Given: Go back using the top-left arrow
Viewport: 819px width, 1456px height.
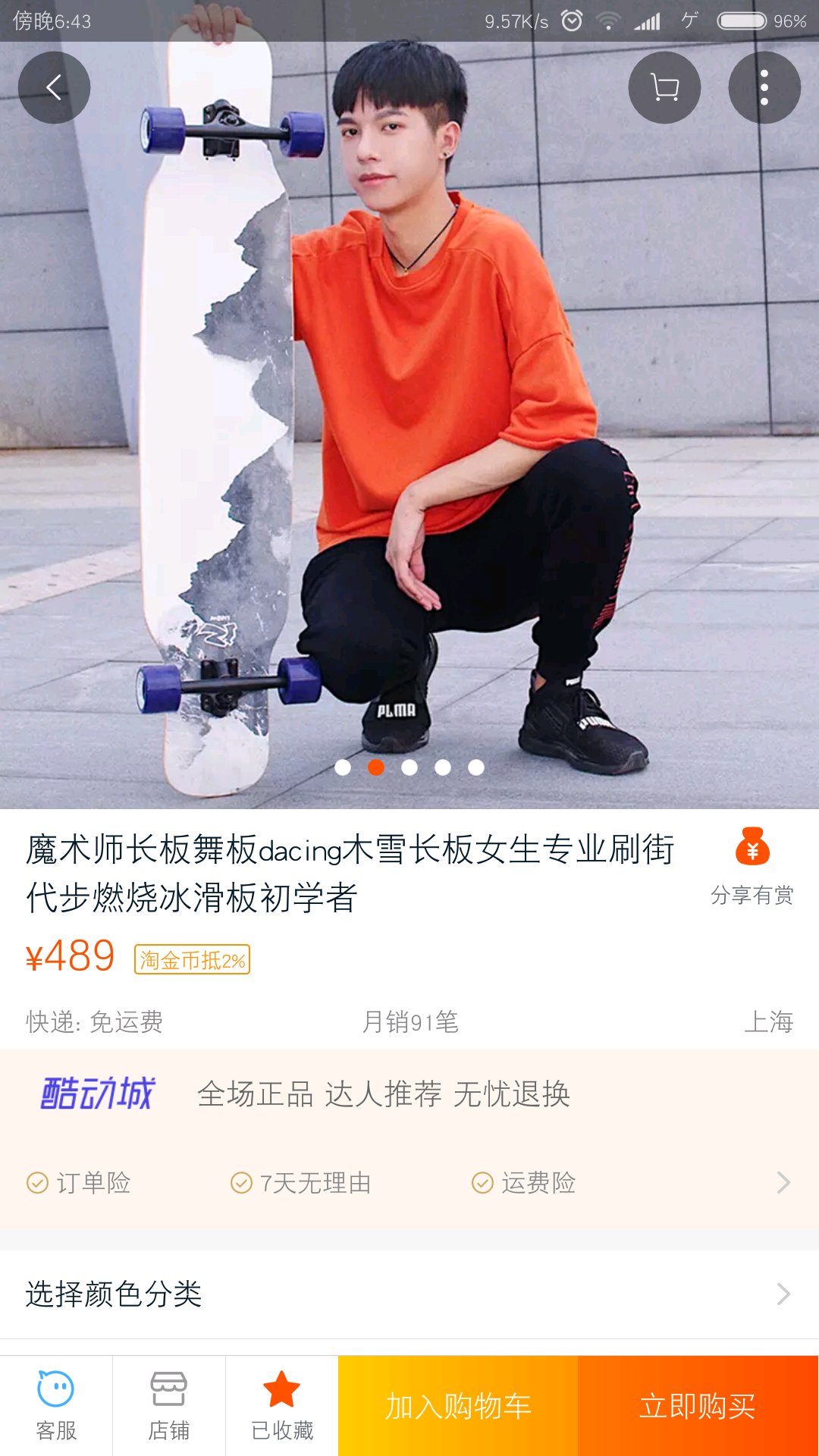Looking at the screenshot, I should tap(54, 88).
